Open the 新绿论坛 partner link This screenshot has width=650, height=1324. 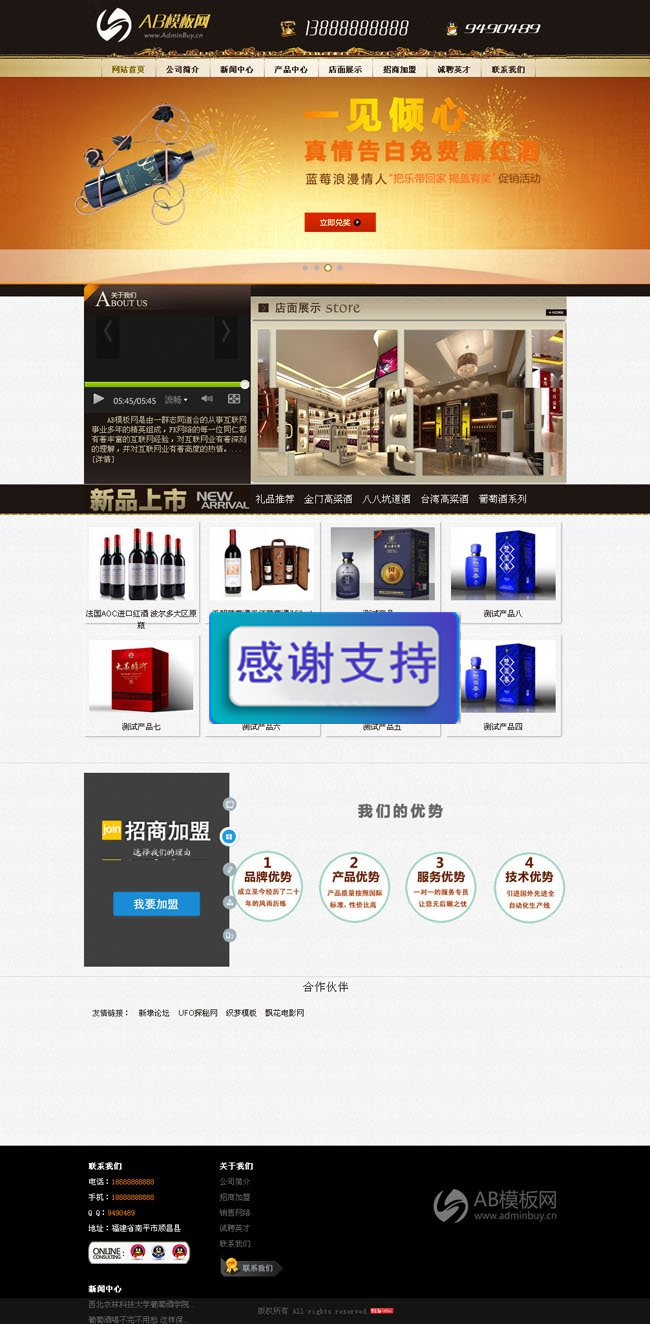[154, 1013]
